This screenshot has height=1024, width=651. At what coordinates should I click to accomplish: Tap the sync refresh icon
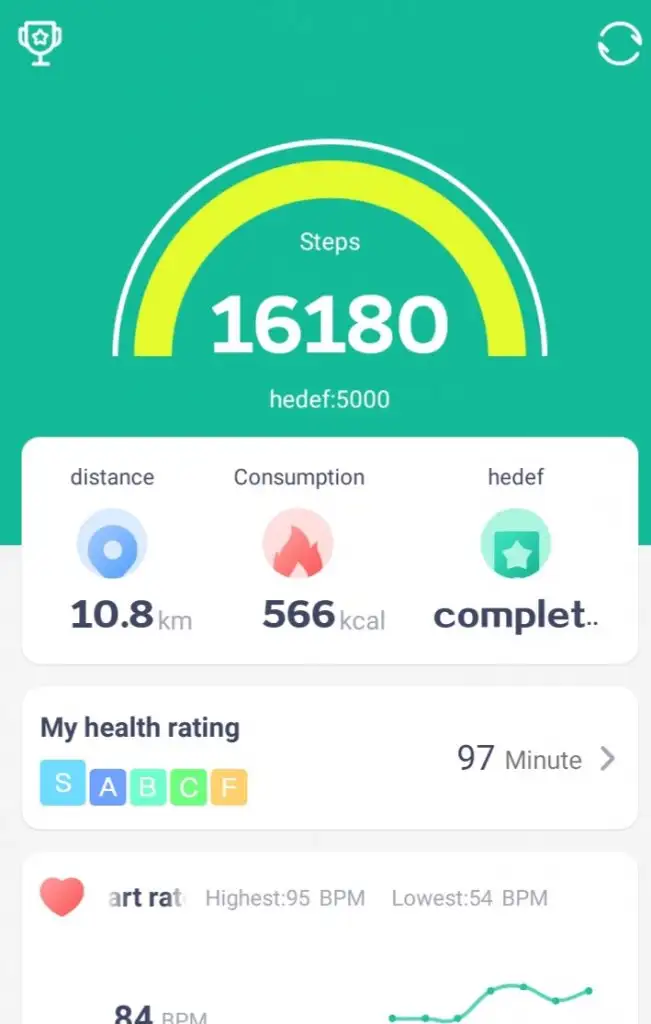[x=618, y=44]
